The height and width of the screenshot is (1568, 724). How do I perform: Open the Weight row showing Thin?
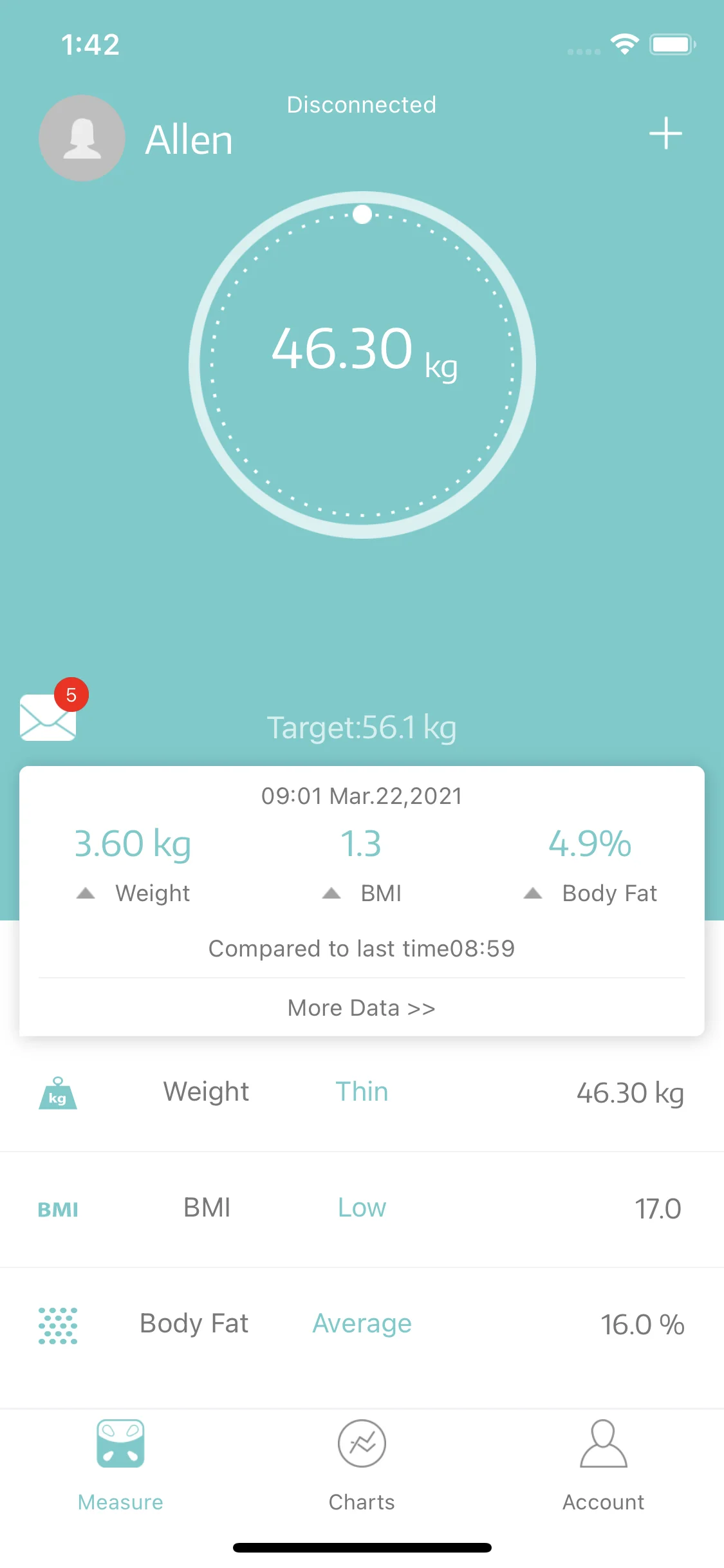[362, 1092]
